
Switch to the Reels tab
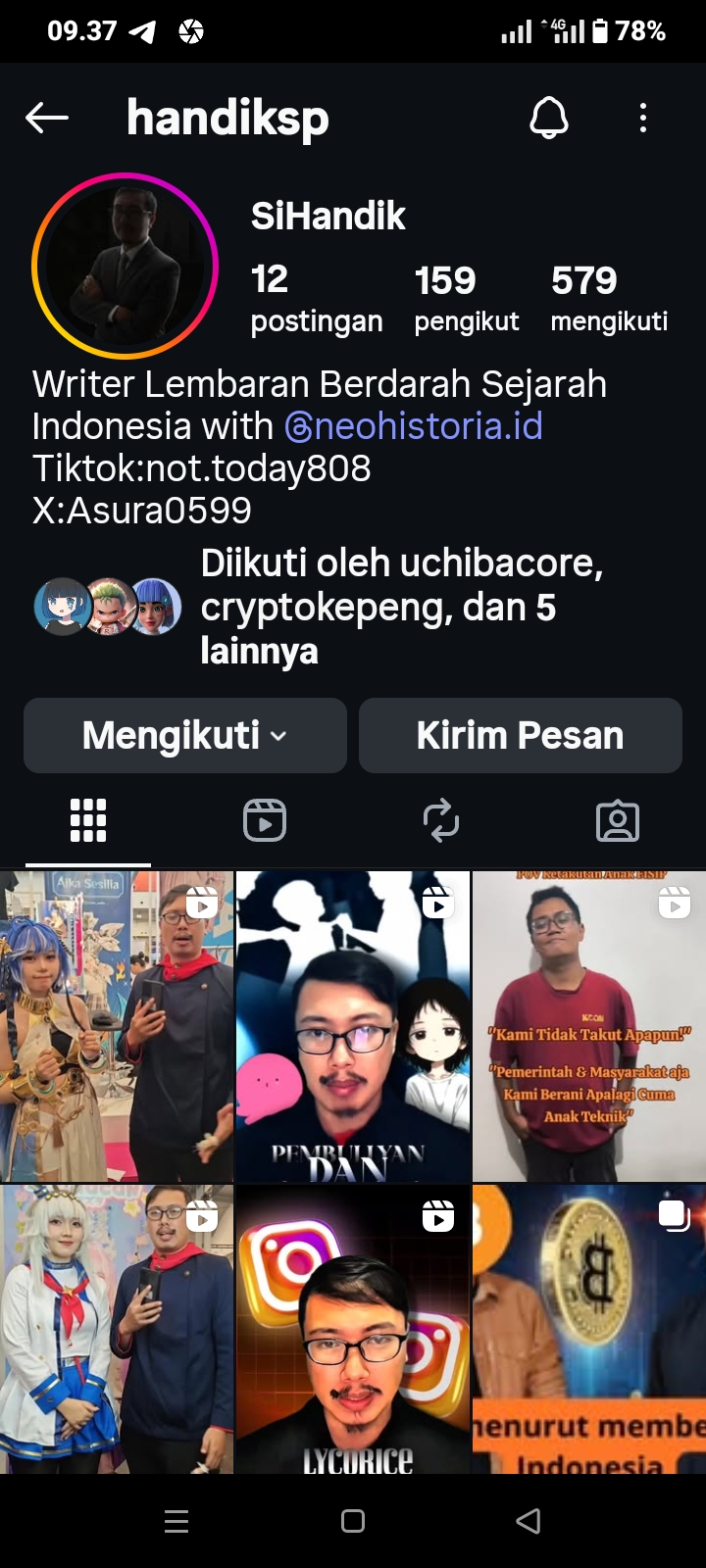point(265,820)
